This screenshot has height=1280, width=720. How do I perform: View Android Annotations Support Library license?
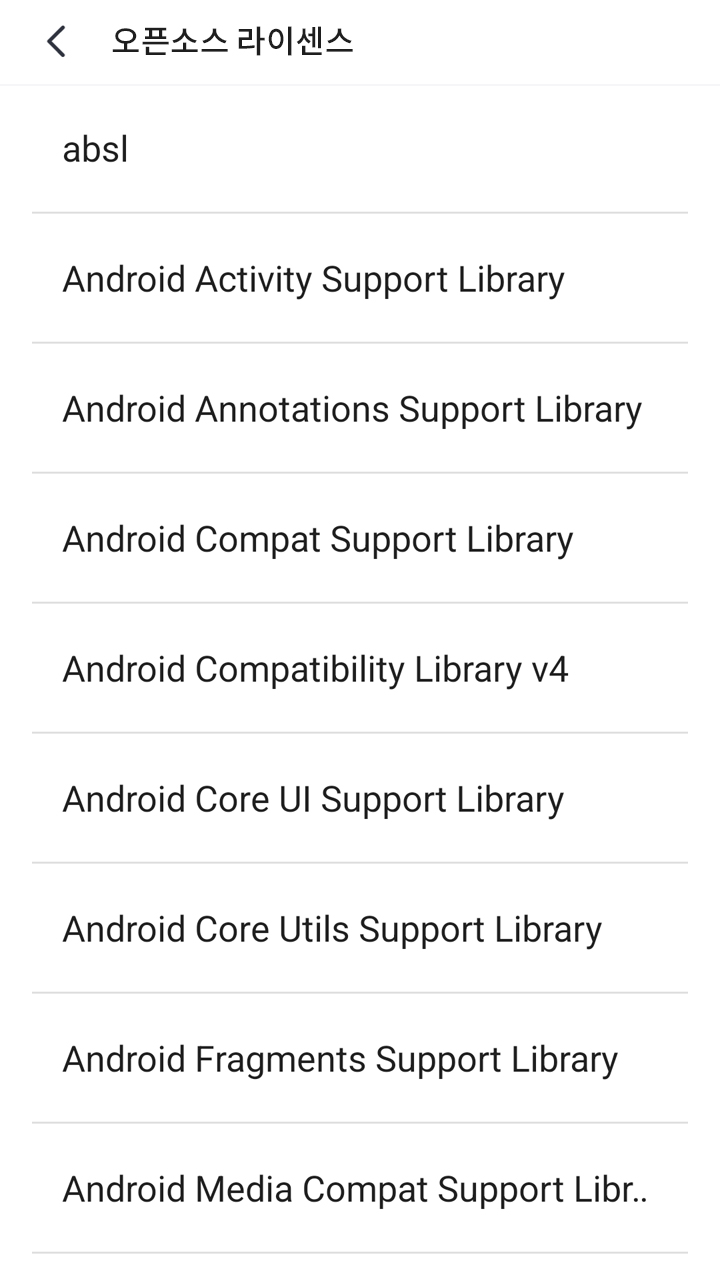tap(352, 410)
